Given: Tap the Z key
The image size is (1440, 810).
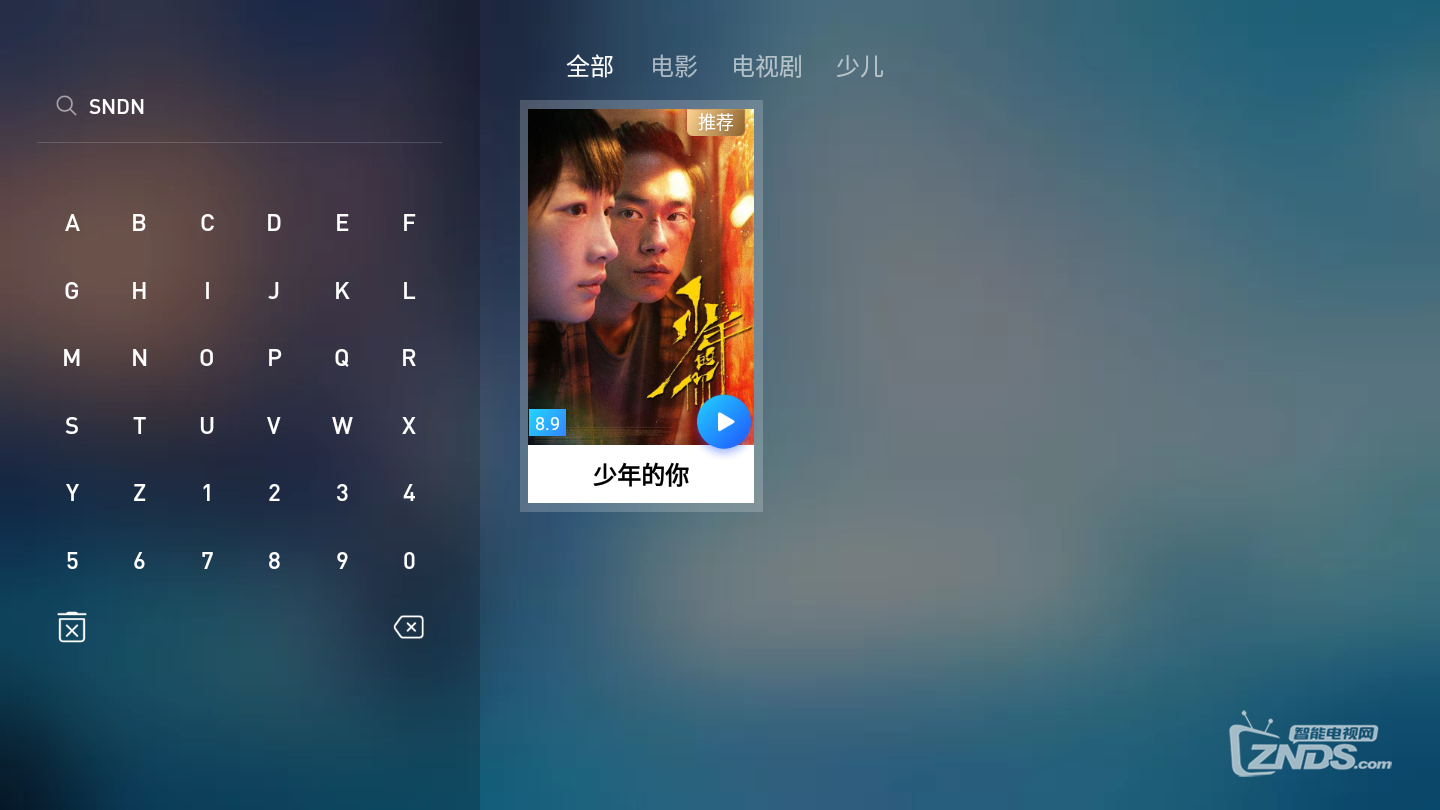Looking at the screenshot, I should pyautogui.click(x=139, y=493).
